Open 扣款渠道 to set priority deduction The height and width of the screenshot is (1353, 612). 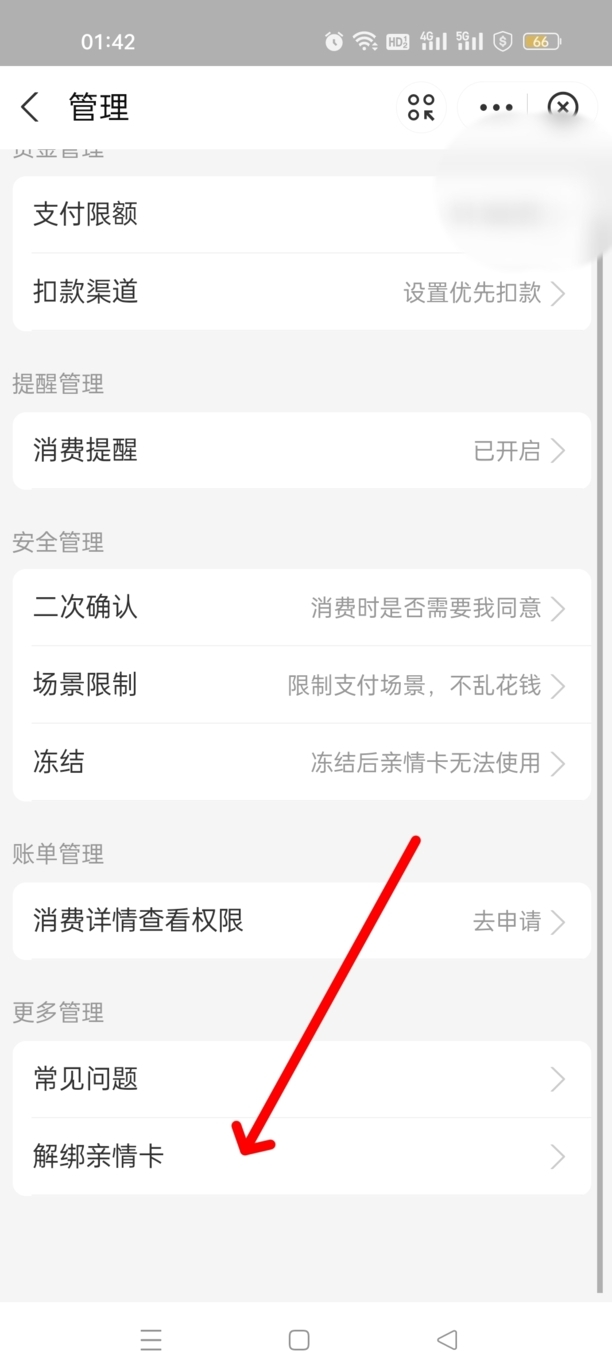[302, 292]
